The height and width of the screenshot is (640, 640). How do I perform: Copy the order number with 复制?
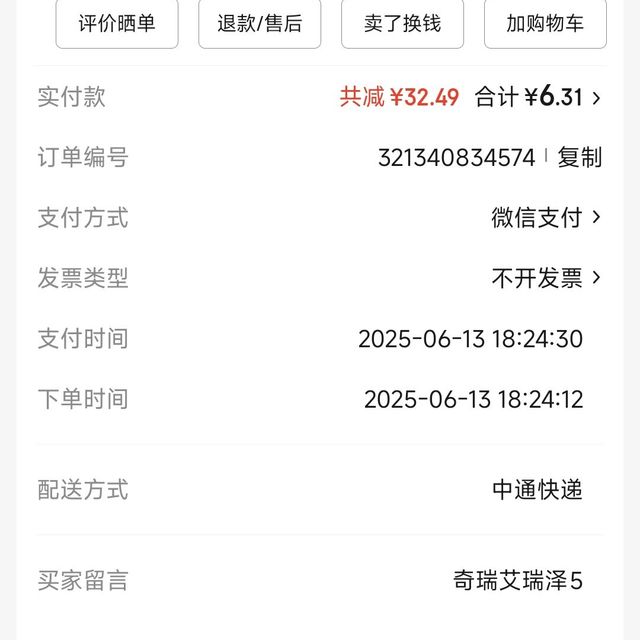580,158
